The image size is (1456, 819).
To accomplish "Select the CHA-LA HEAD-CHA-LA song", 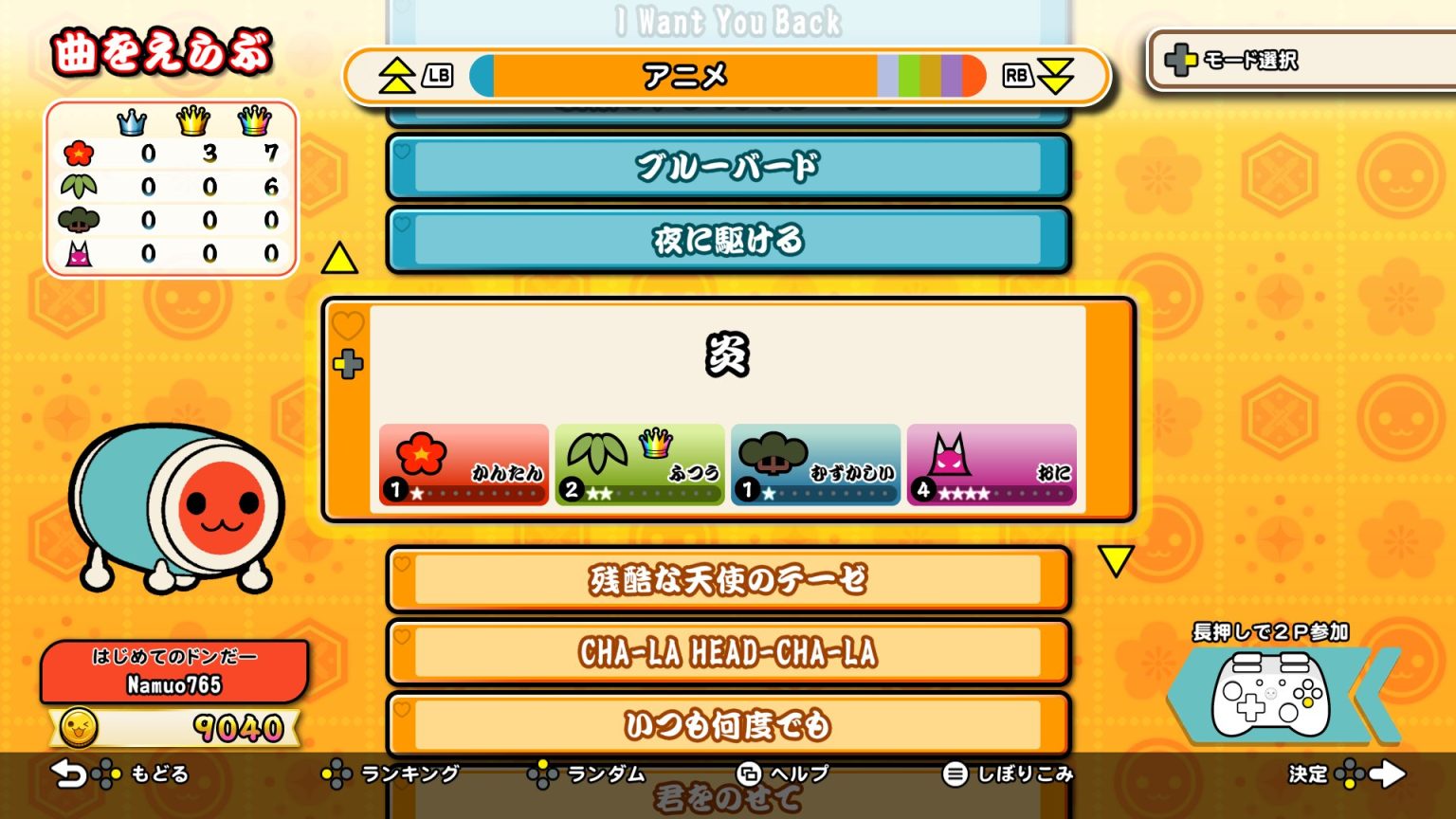I will tap(727, 652).
